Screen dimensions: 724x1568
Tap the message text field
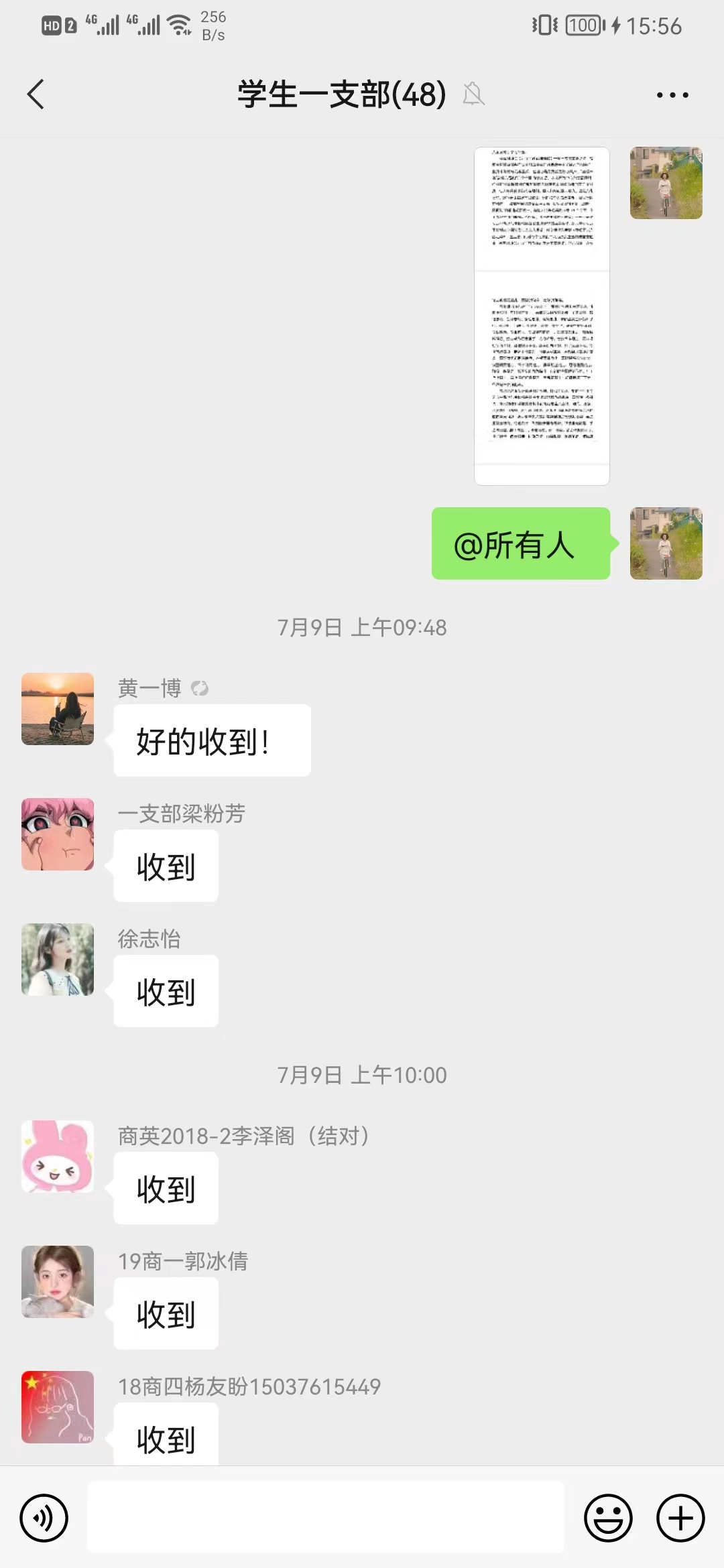(x=326, y=1518)
